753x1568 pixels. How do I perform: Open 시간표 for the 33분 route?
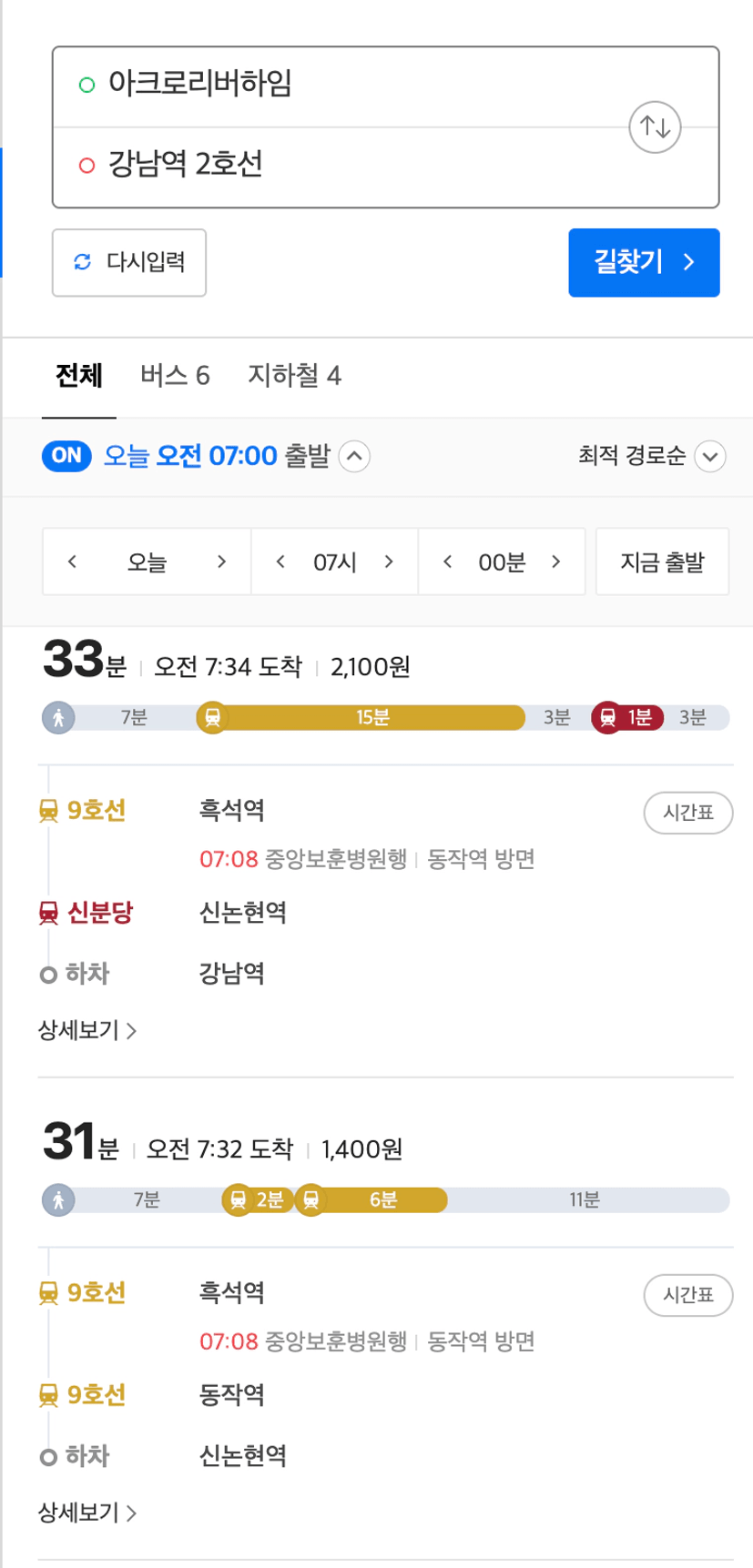[x=688, y=813]
